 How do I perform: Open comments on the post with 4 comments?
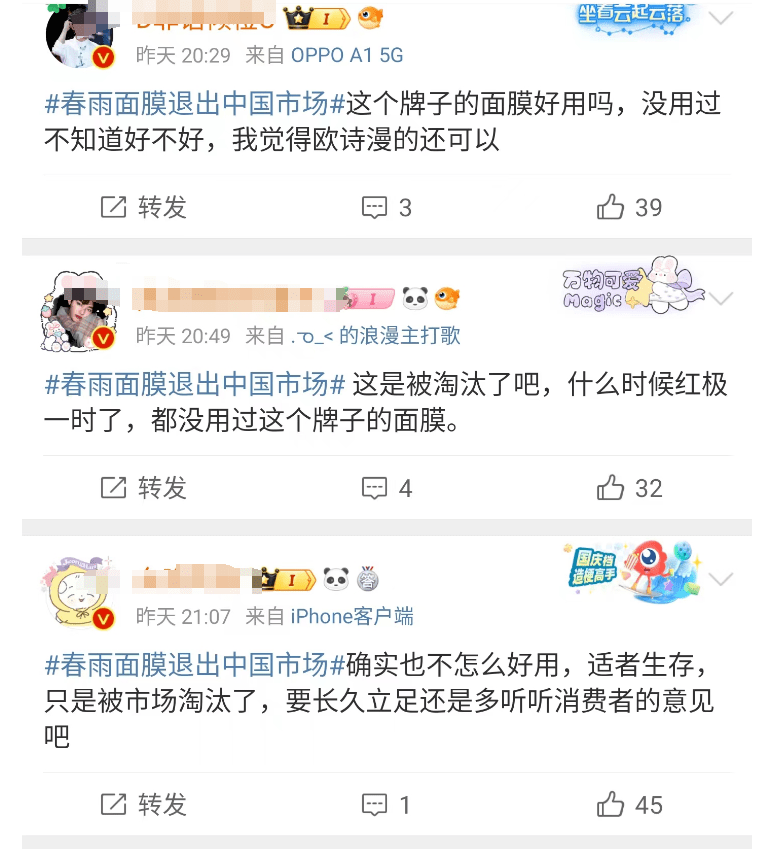click(x=386, y=488)
